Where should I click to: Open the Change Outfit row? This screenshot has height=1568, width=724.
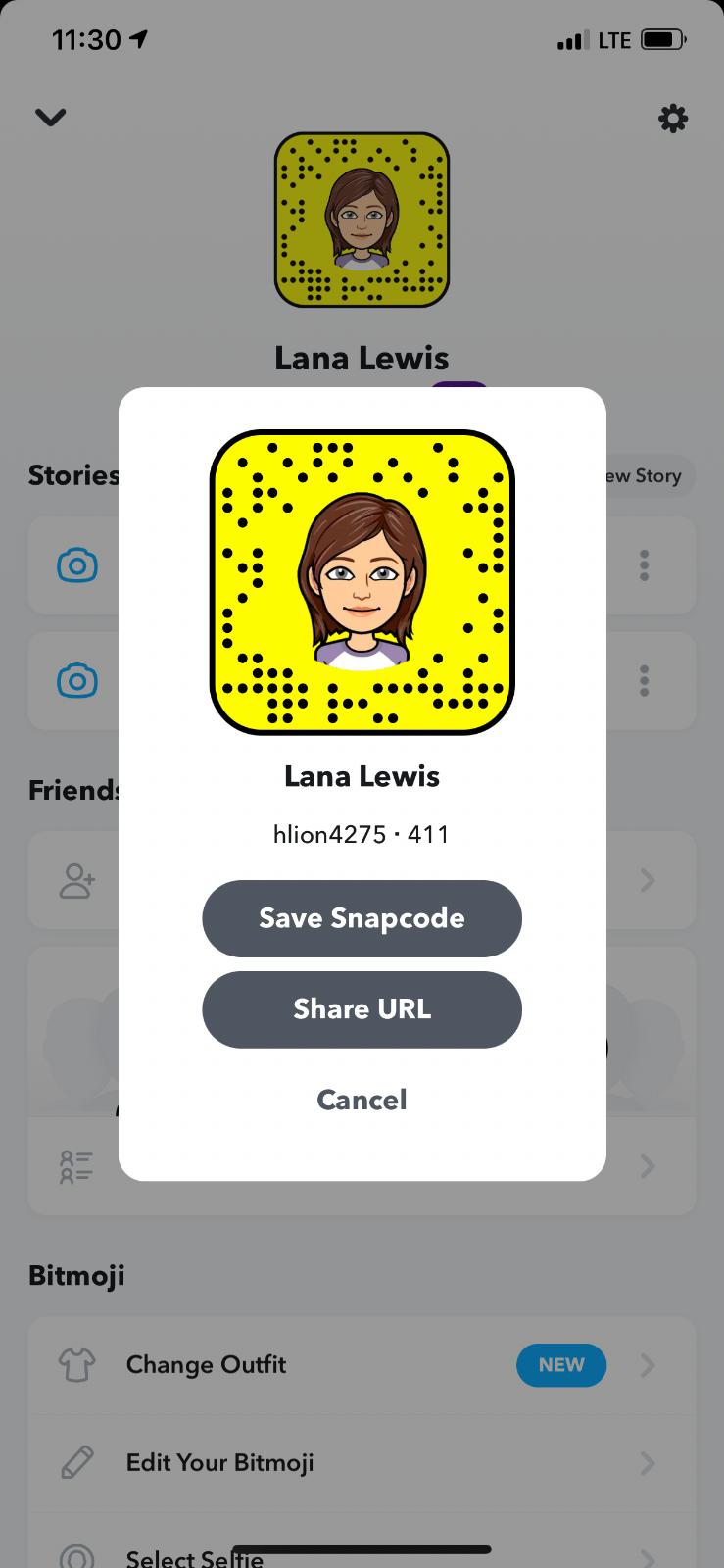362,1365
